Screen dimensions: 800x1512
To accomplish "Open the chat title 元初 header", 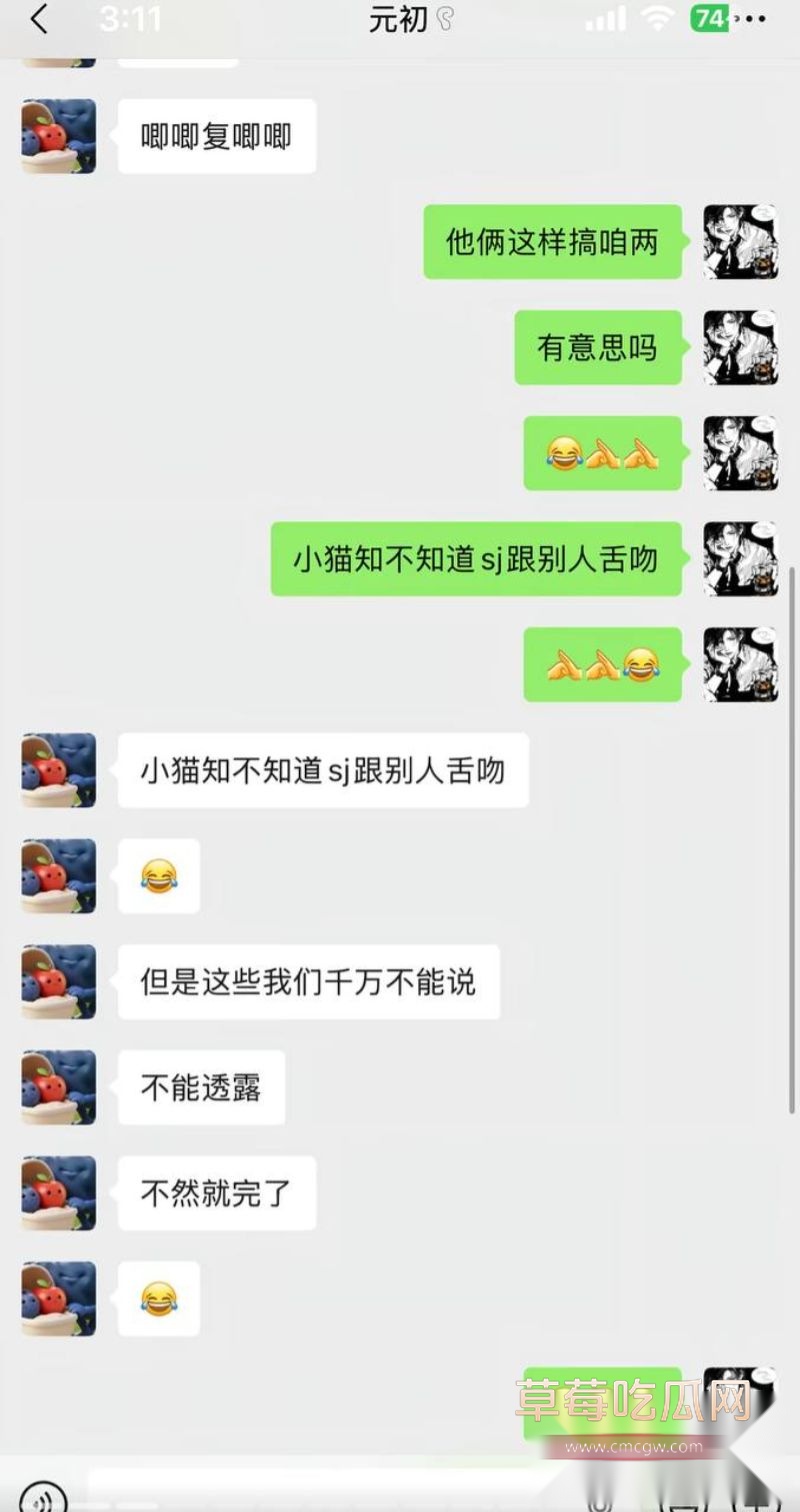I will (400, 18).
